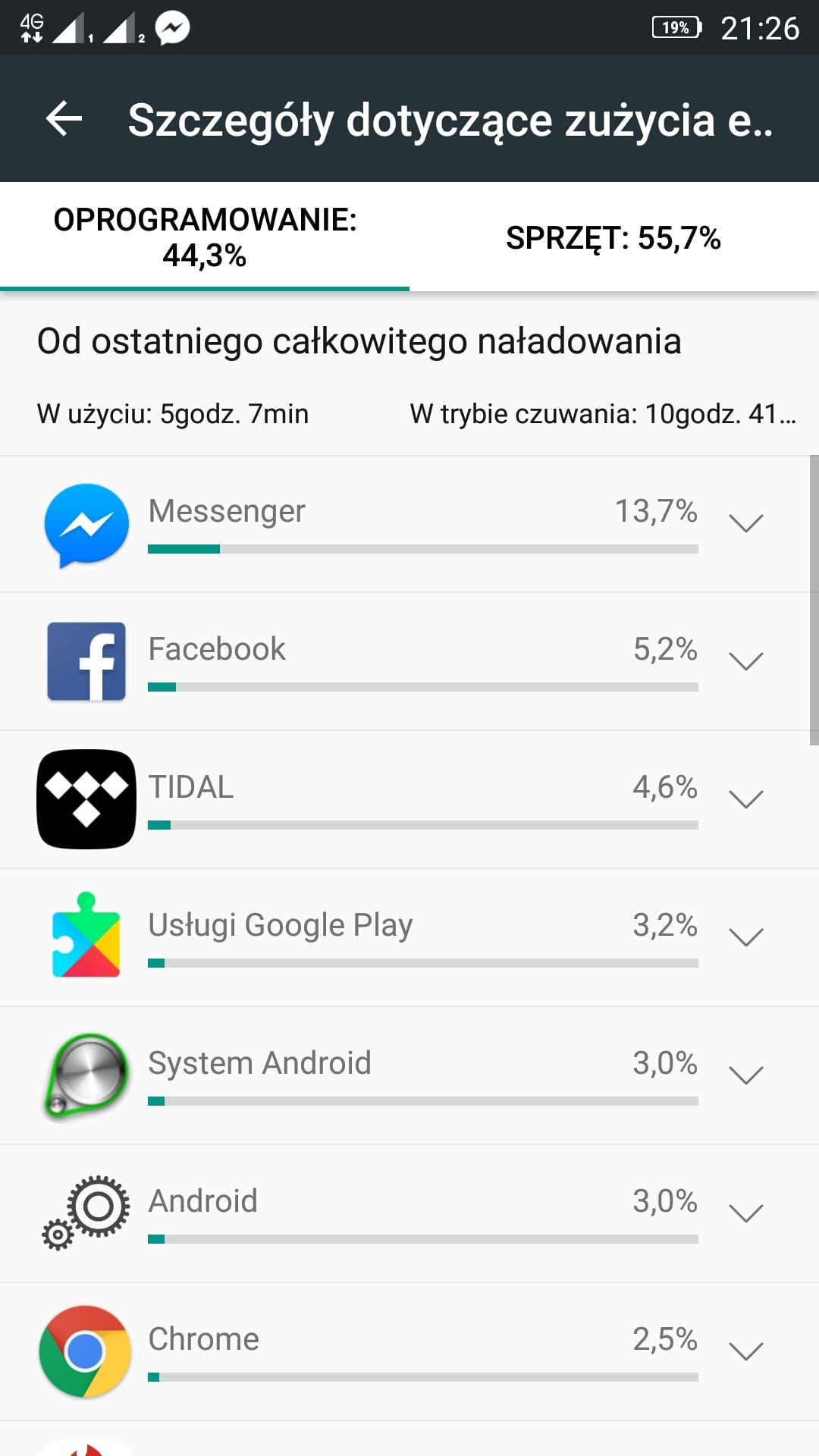
Task: Show TIDAL energy consumption details
Action: coord(746,799)
